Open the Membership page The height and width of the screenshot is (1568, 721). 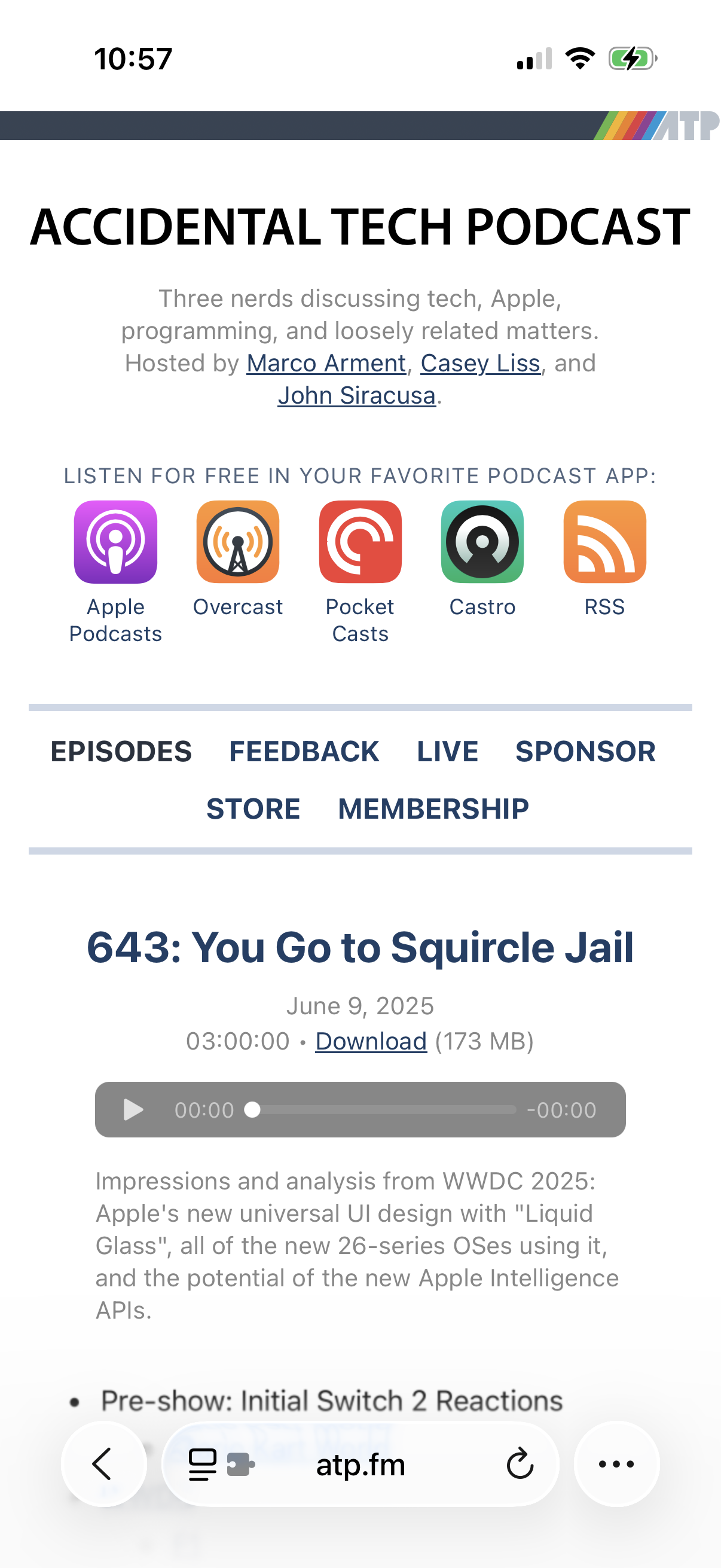tap(433, 809)
